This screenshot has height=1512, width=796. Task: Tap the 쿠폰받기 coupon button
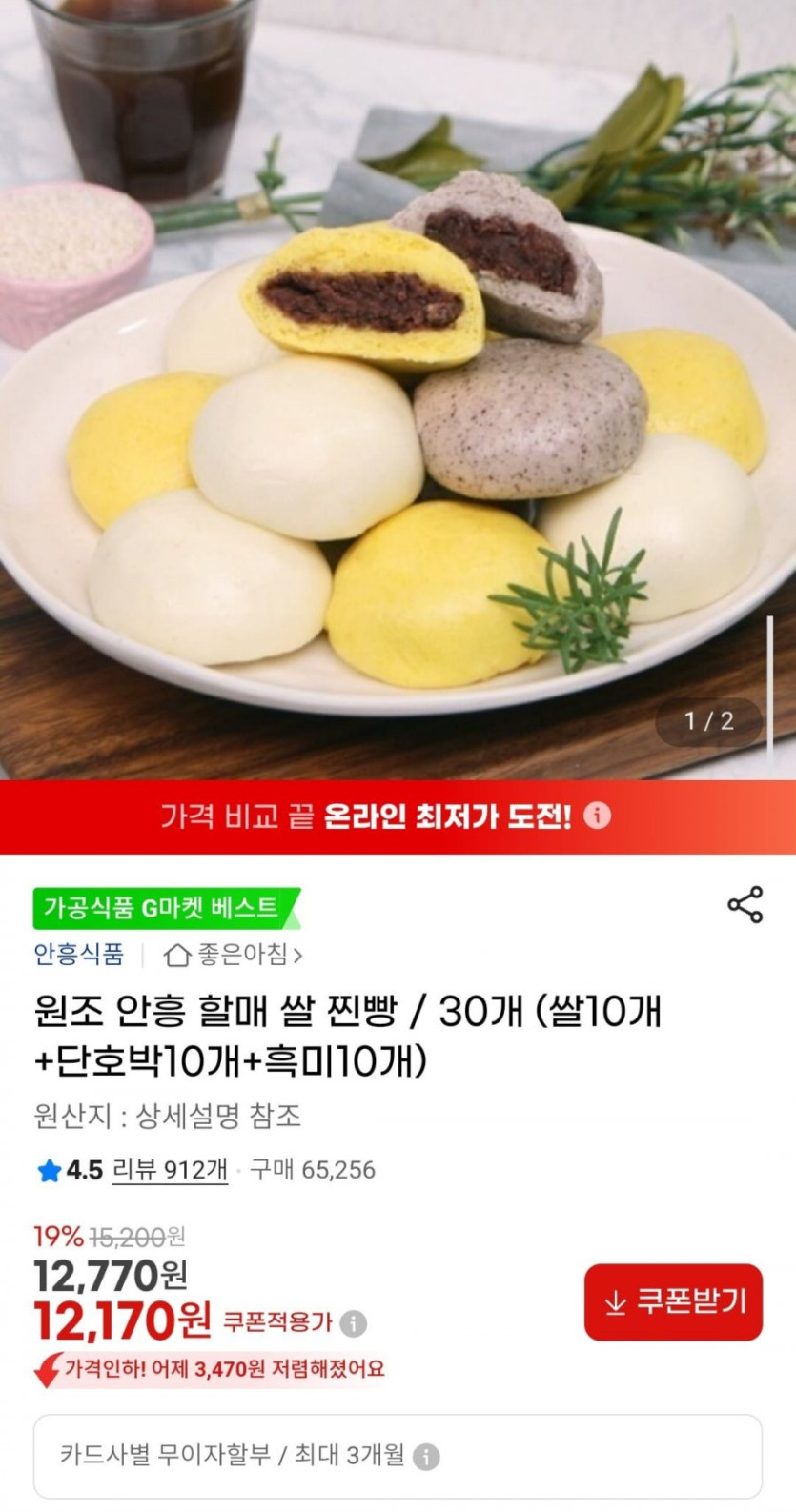(673, 1301)
